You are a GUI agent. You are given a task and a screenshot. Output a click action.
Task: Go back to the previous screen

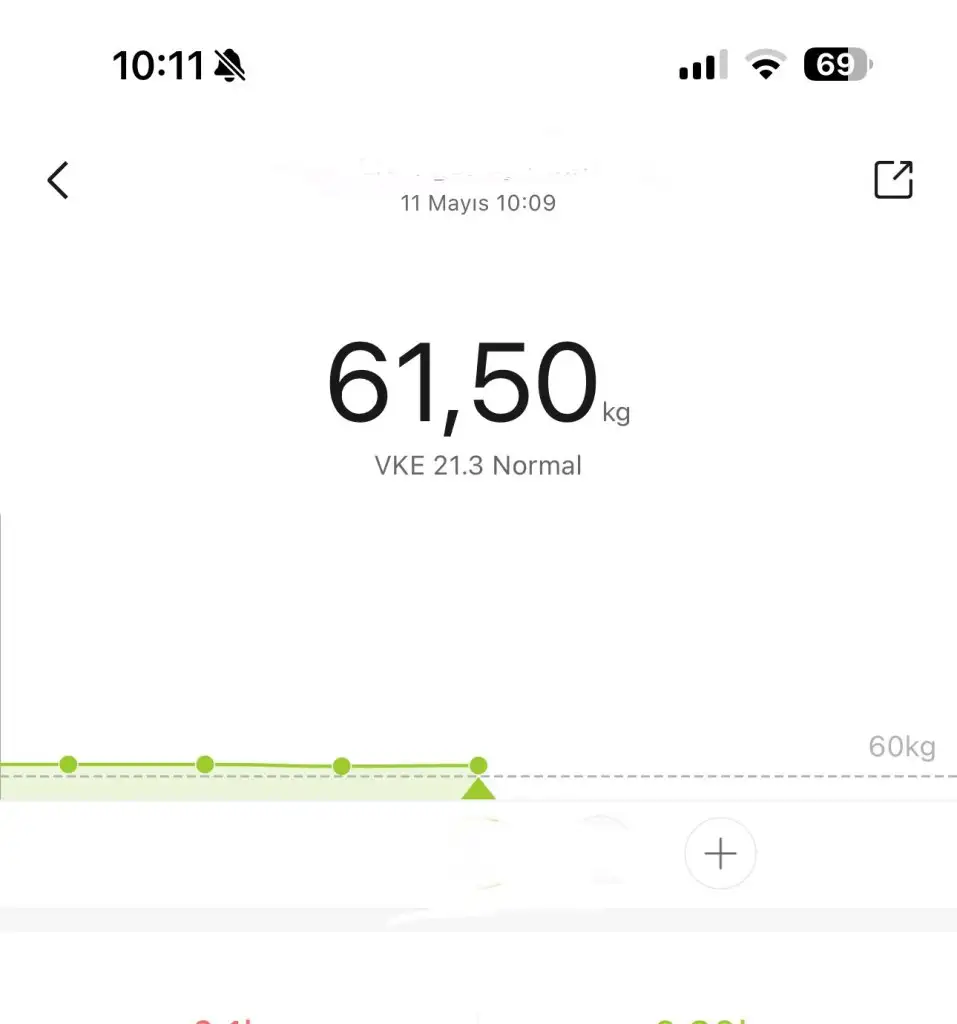point(58,181)
